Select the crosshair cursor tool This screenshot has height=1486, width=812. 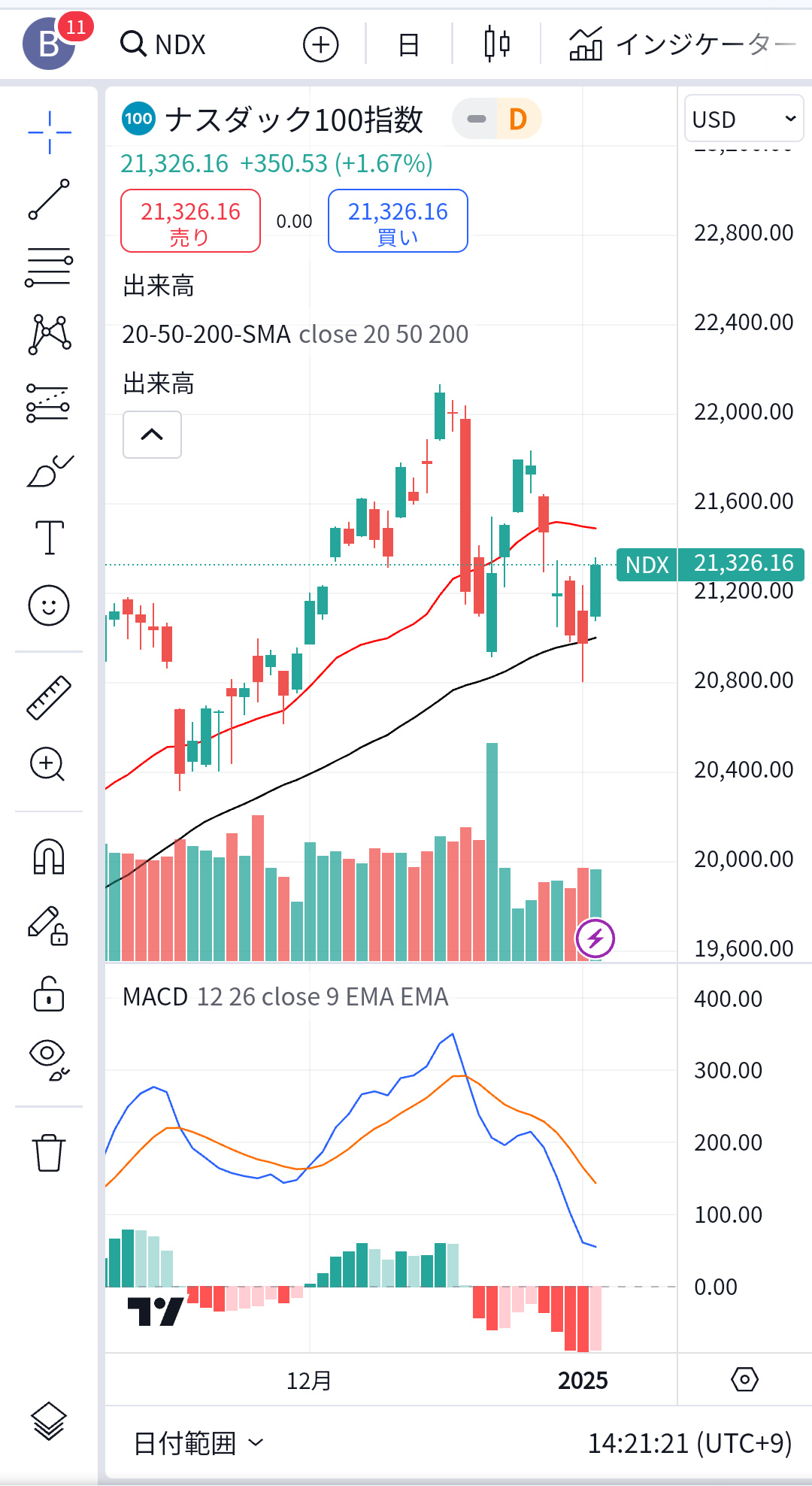pos(50,132)
